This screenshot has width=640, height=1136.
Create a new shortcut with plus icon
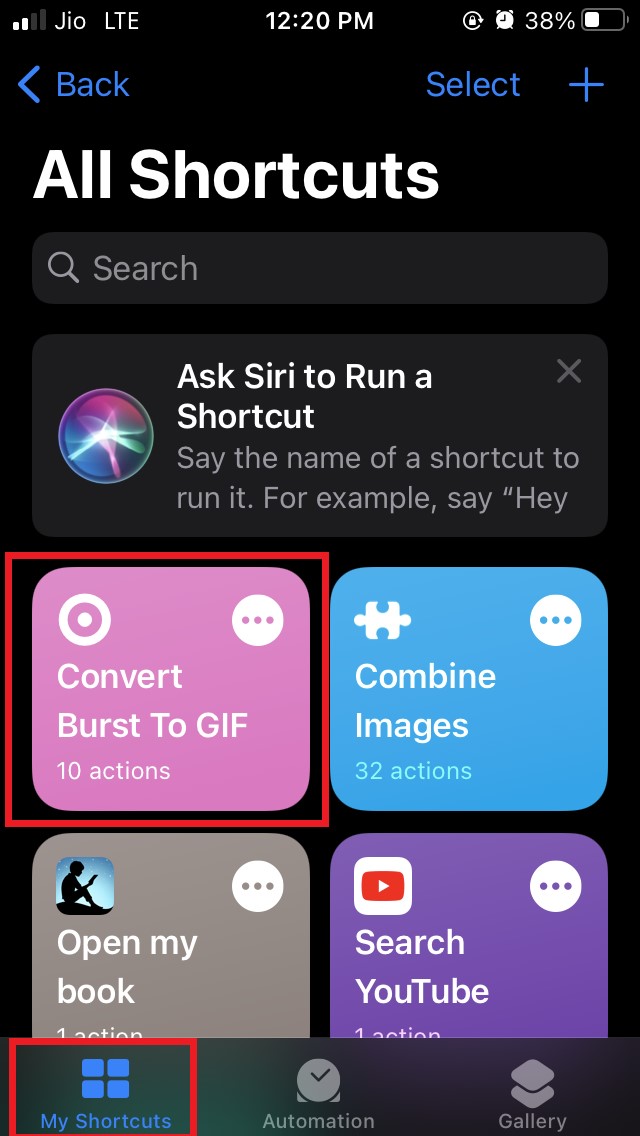[586, 85]
